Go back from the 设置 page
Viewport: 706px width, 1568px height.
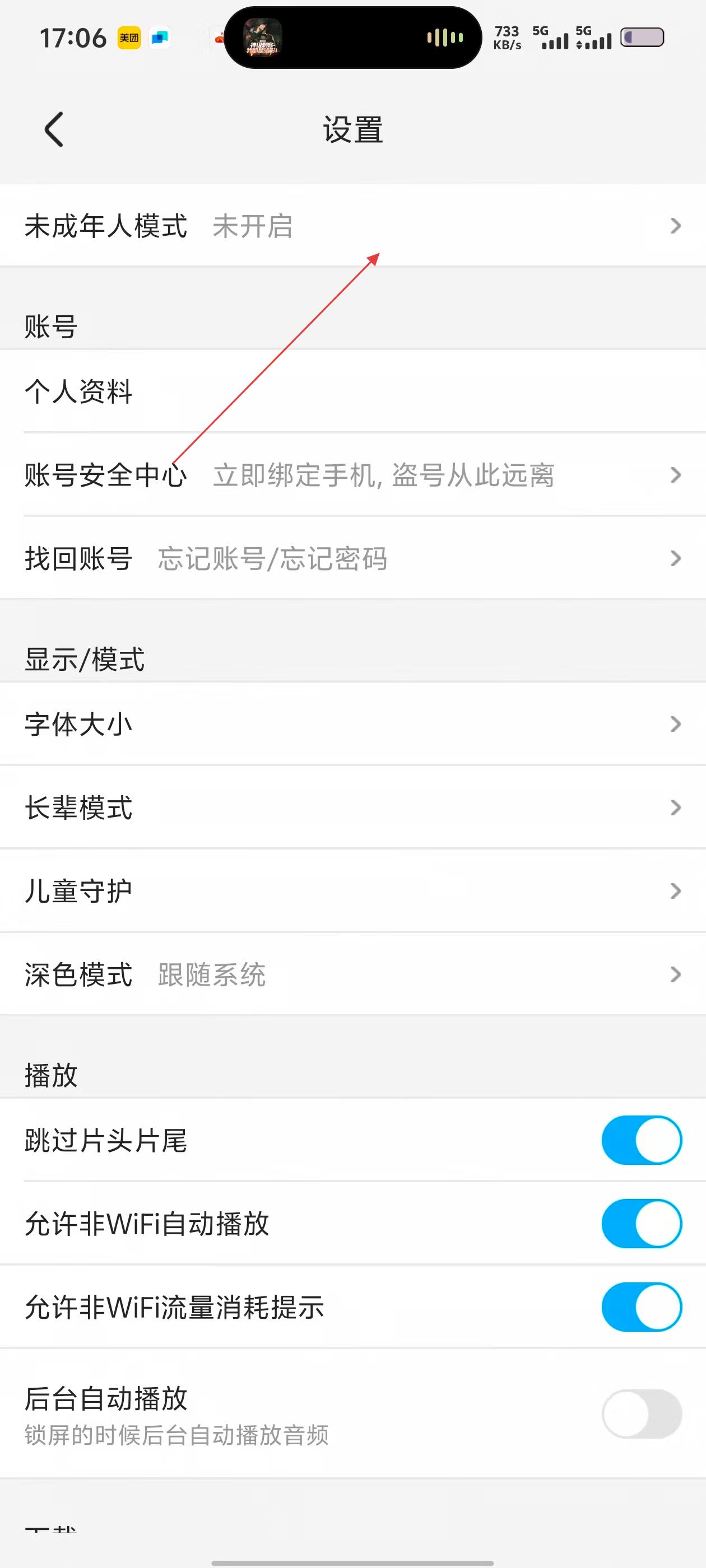click(54, 129)
